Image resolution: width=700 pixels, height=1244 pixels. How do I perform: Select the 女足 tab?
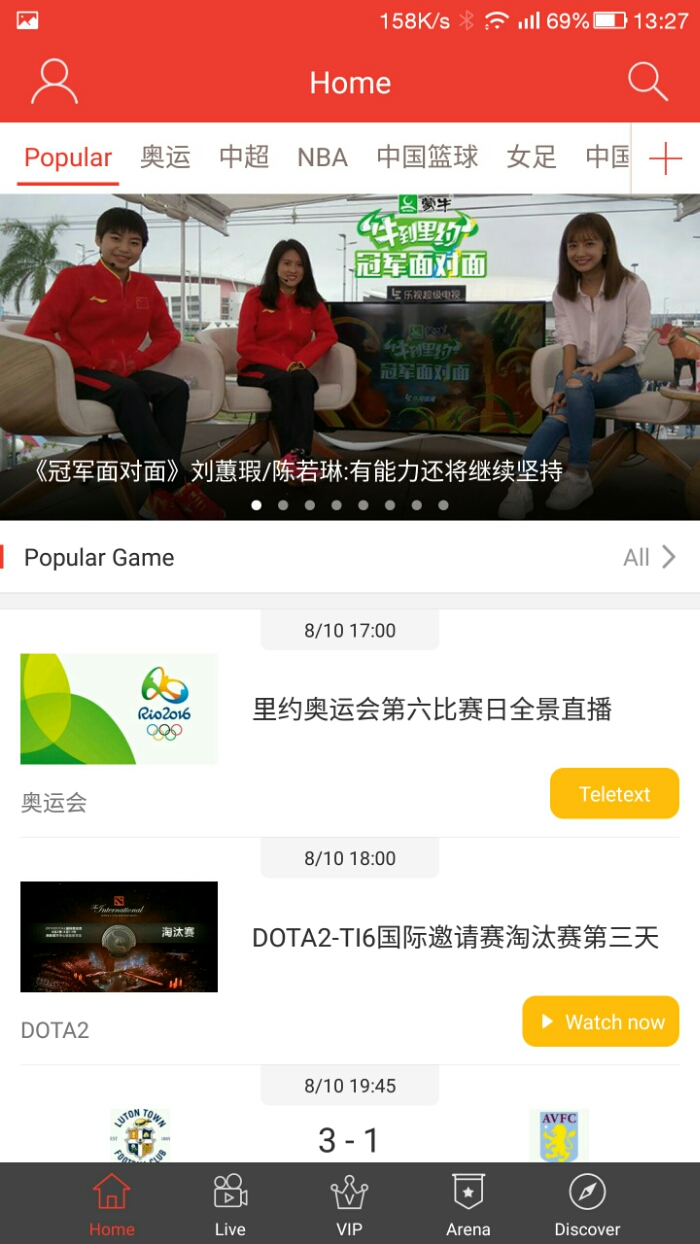(531, 157)
